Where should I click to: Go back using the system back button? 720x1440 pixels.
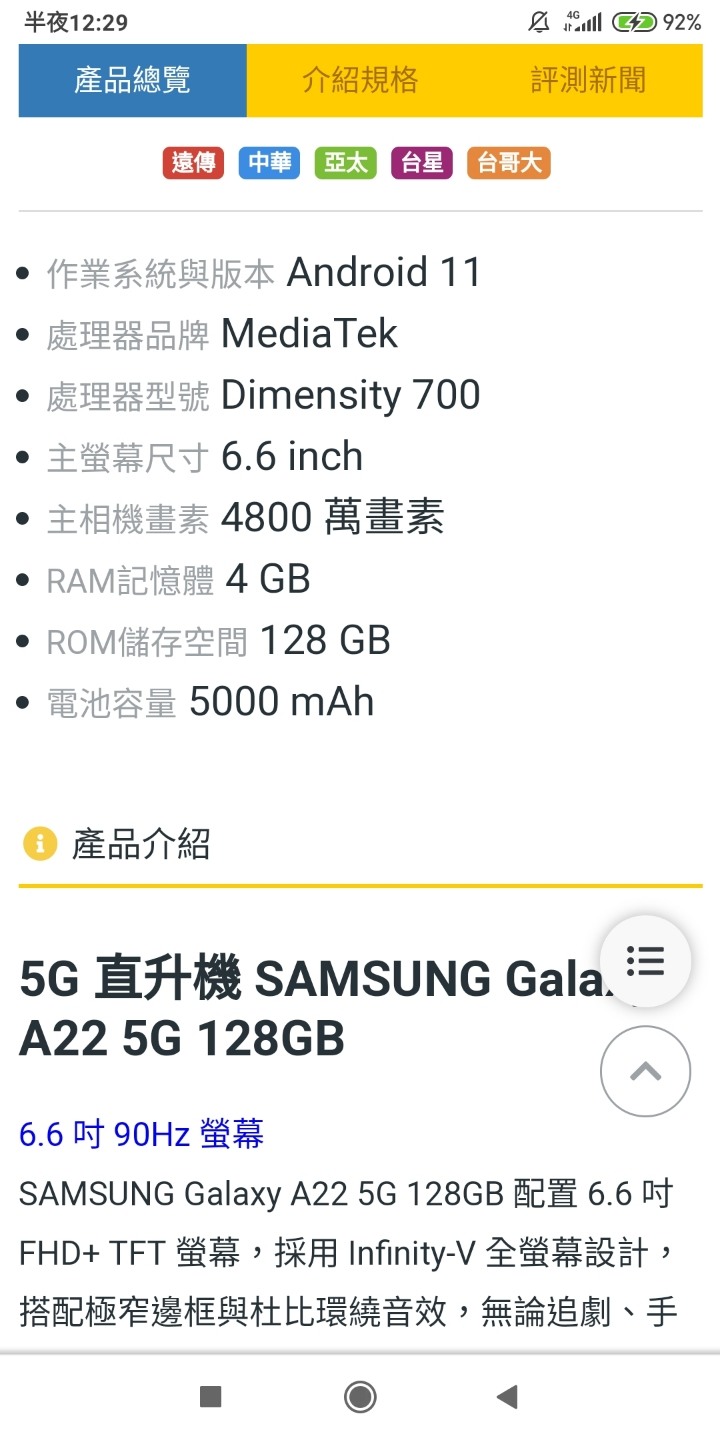point(508,1397)
